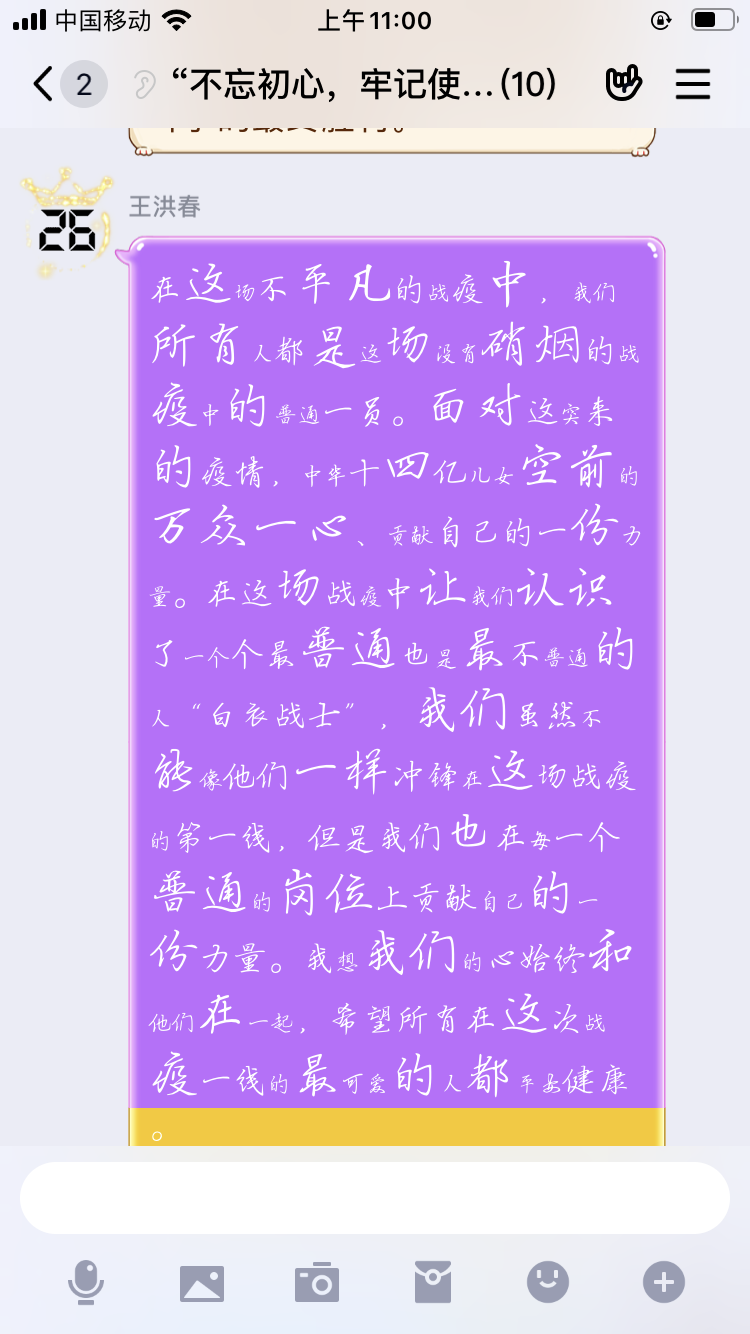Open the photo gallery picker
This screenshot has height=1334, width=750.
coord(202,1283)
